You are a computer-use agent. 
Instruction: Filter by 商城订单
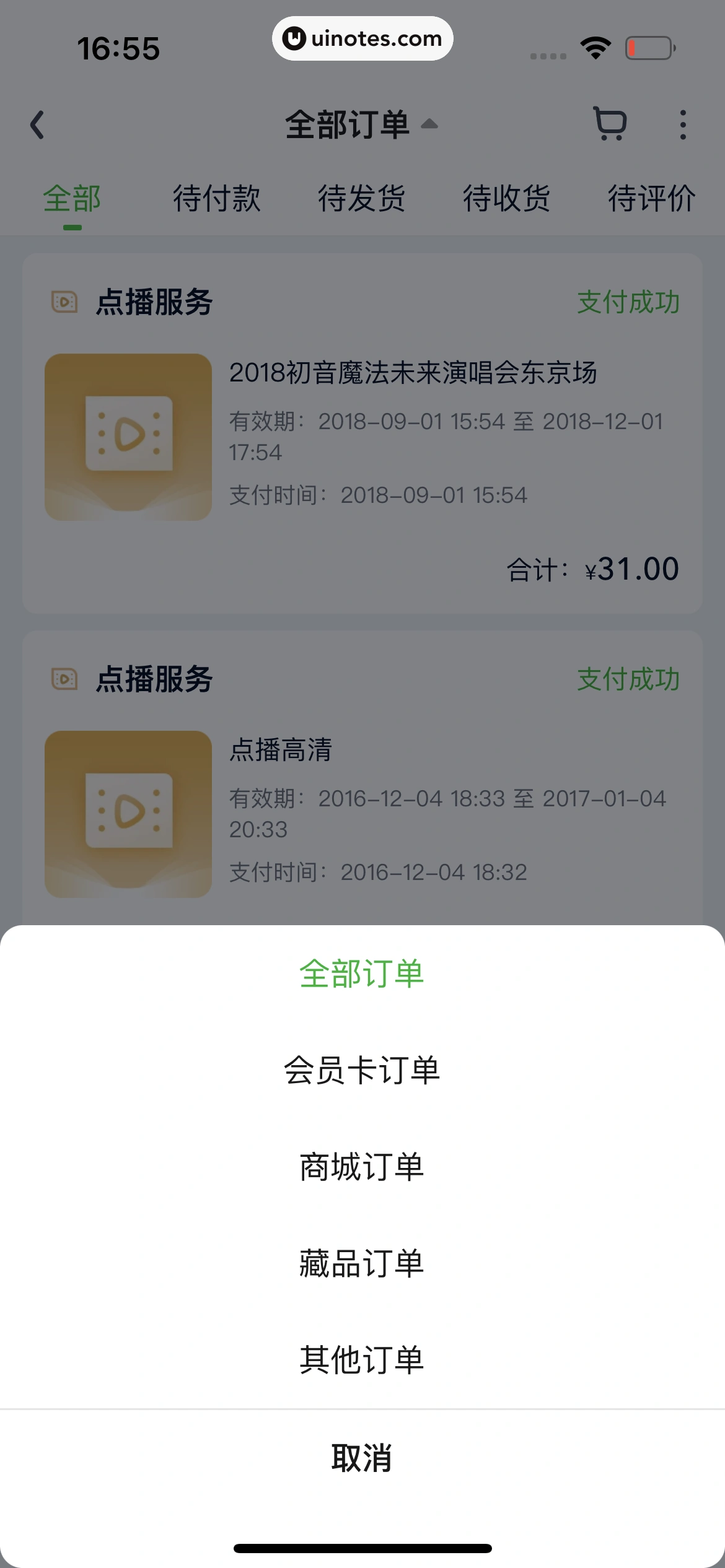click(x=362, y=1167)
